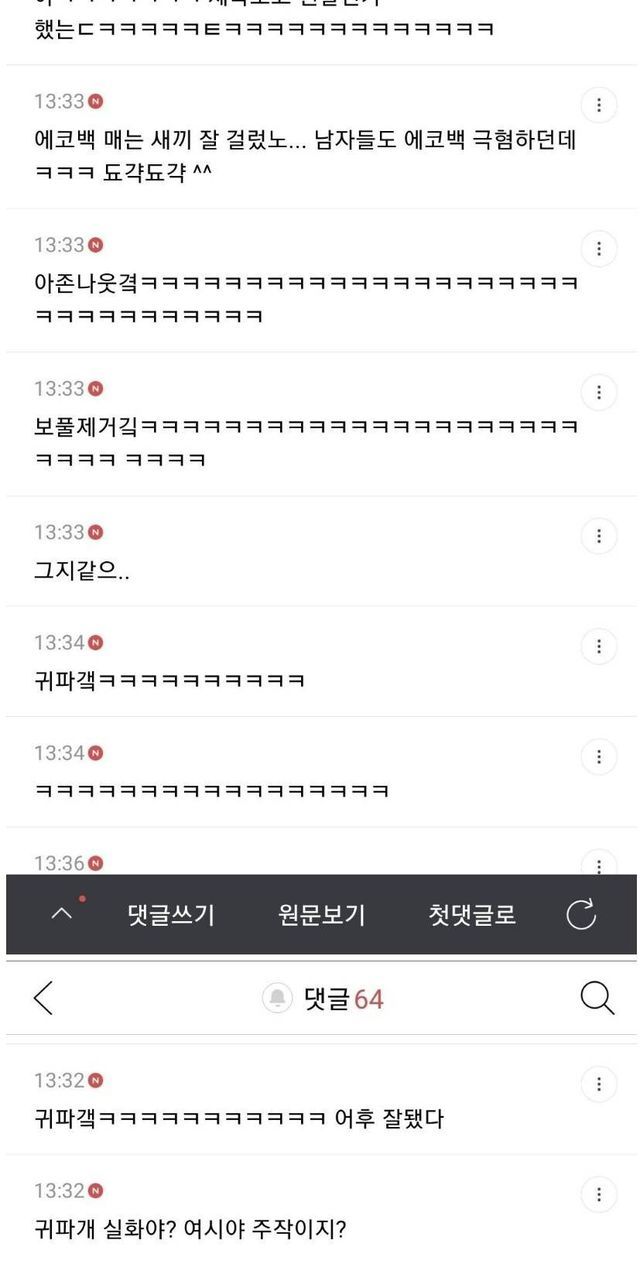This screenshot has height=1280, width=640.
Task: Open options for the 그지같으.. comment
Action: coord(598,536)
